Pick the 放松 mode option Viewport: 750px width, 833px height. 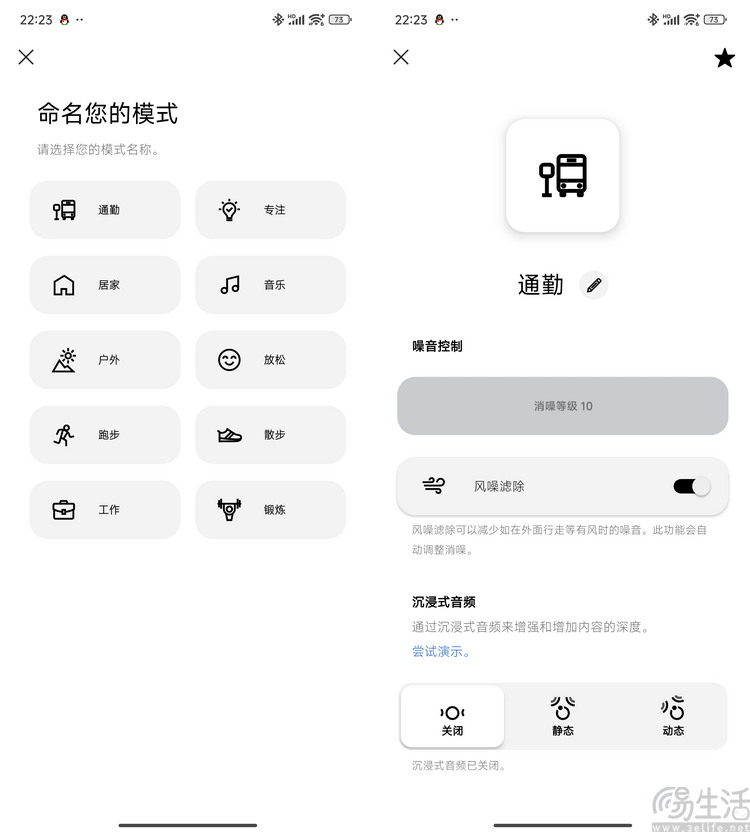pyautogui.click(x=270, y=360)
